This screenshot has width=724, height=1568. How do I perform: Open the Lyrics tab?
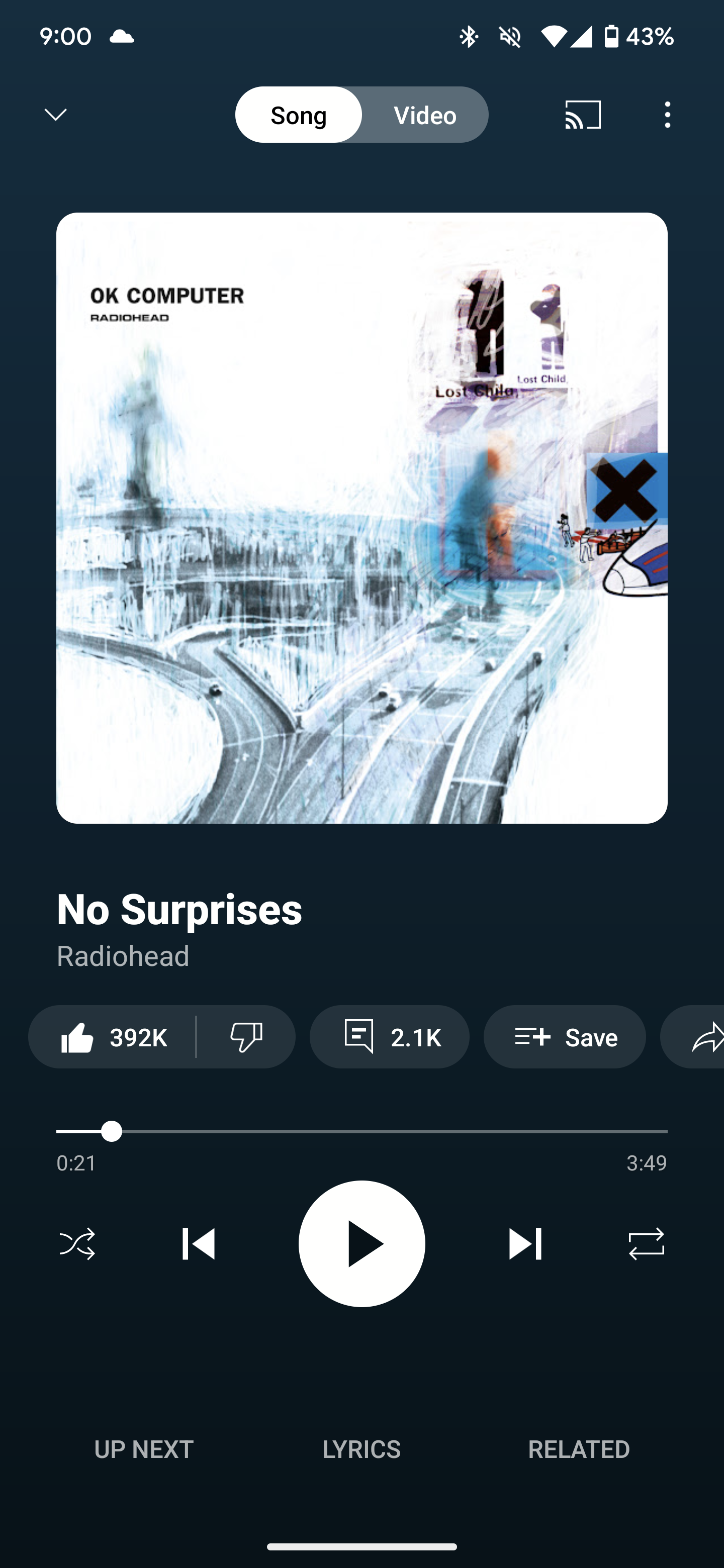[361, 1449]
